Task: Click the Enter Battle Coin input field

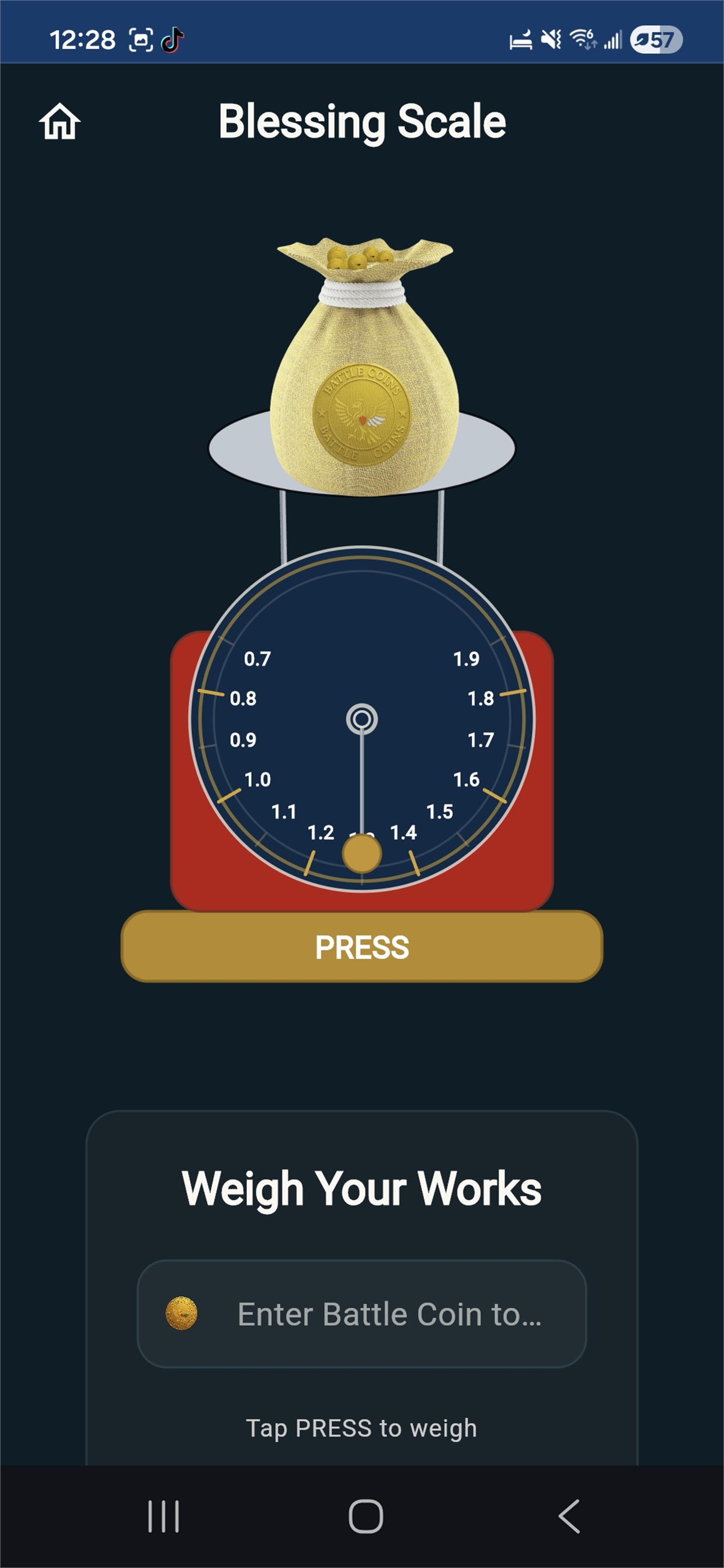Action: coord(390,1315)
